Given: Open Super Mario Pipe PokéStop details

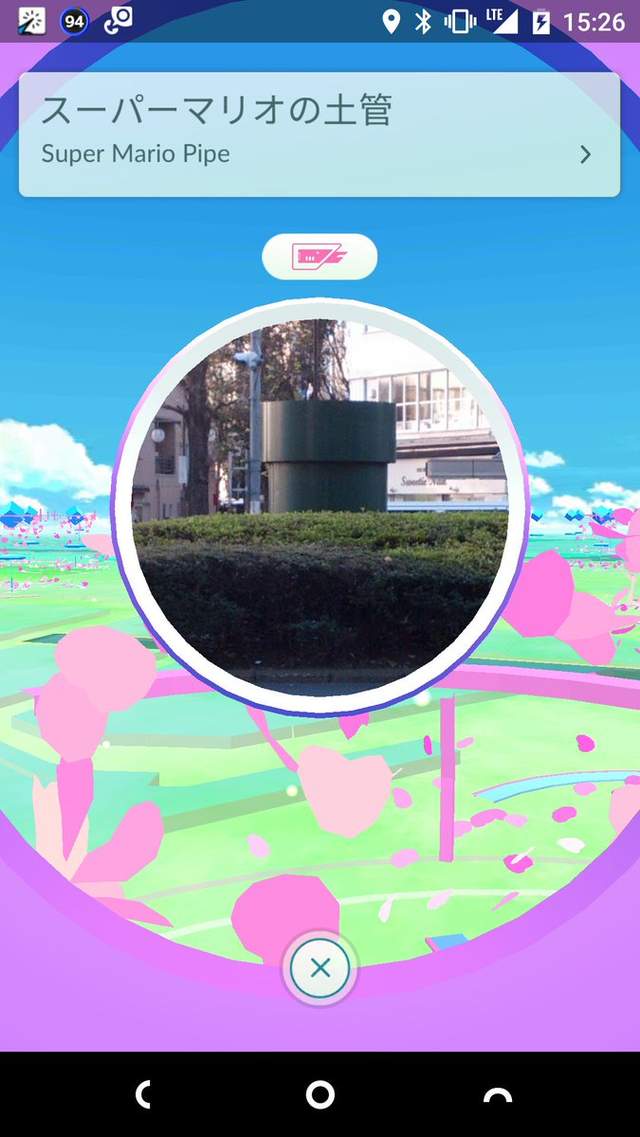Looking at the screenshot, I should point(320,134).
